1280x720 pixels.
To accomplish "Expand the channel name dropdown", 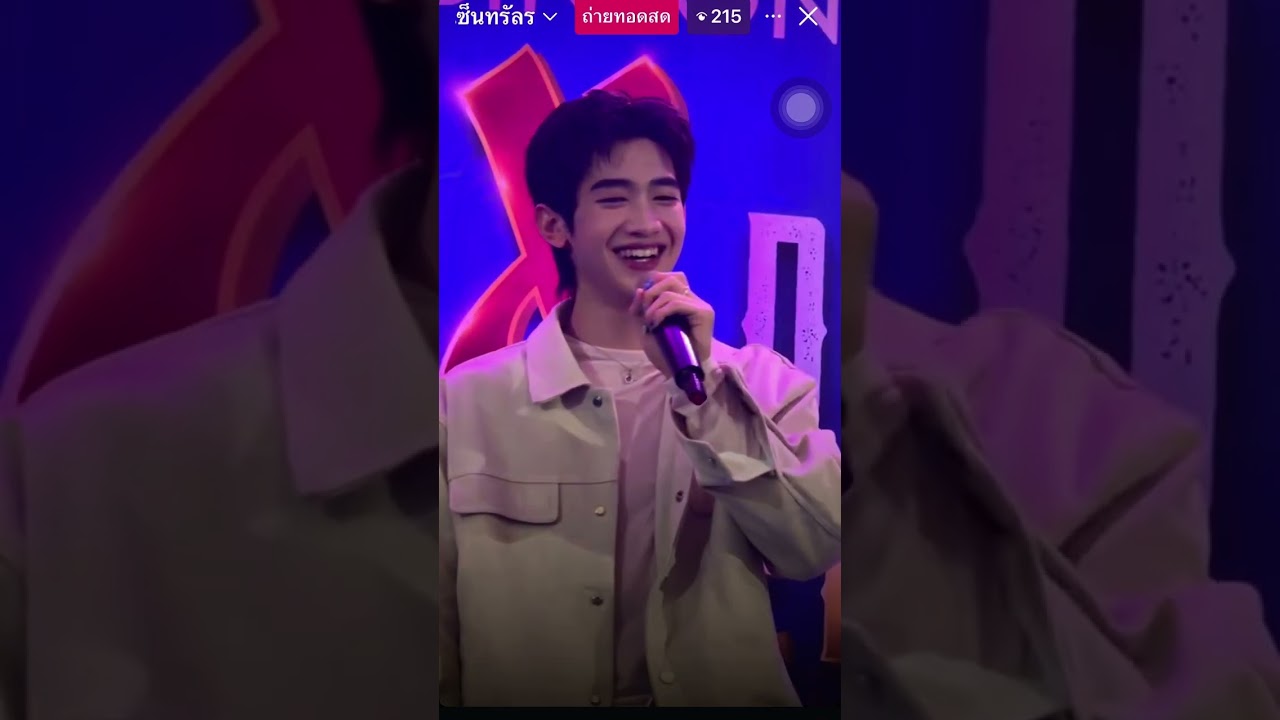I will 549,17.
